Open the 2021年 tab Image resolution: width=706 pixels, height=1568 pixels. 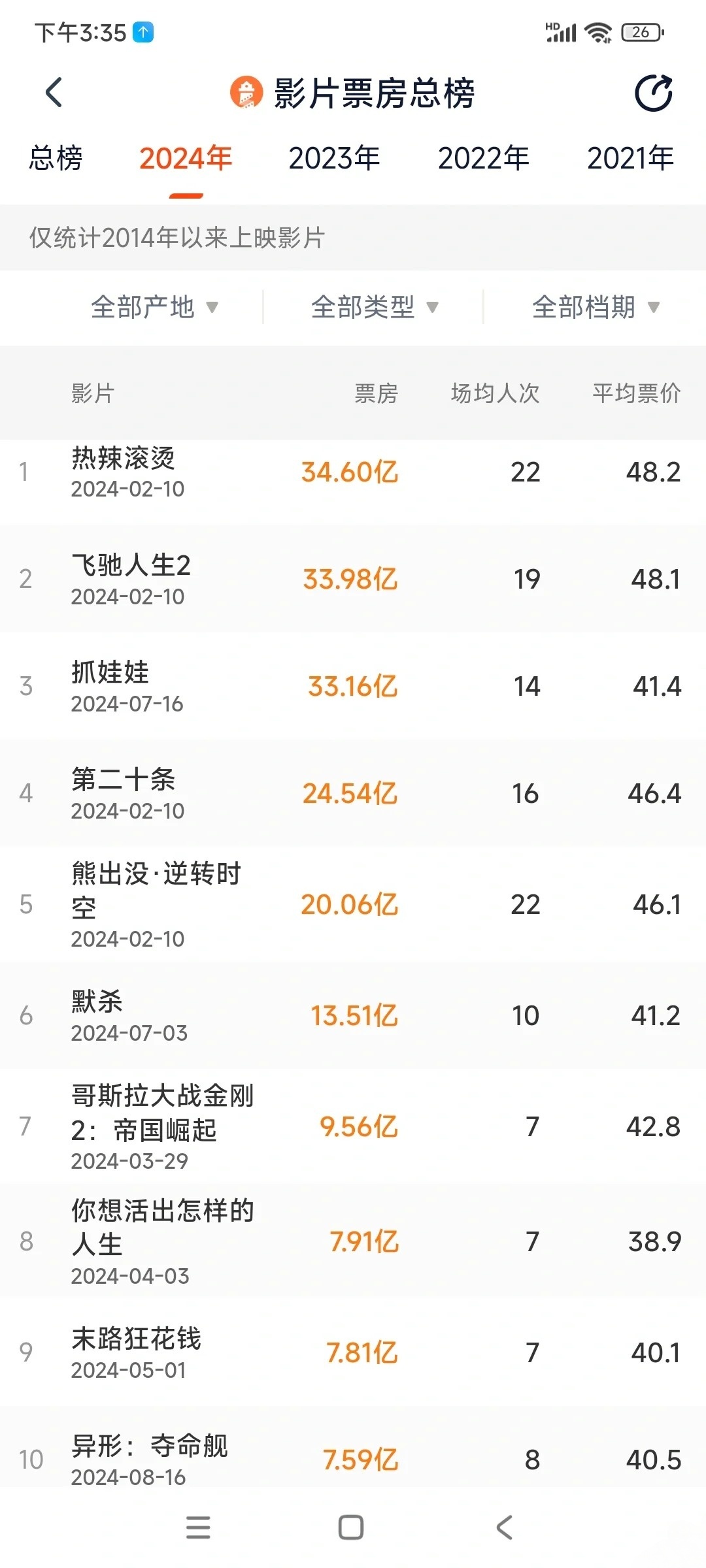pos(630,158)
